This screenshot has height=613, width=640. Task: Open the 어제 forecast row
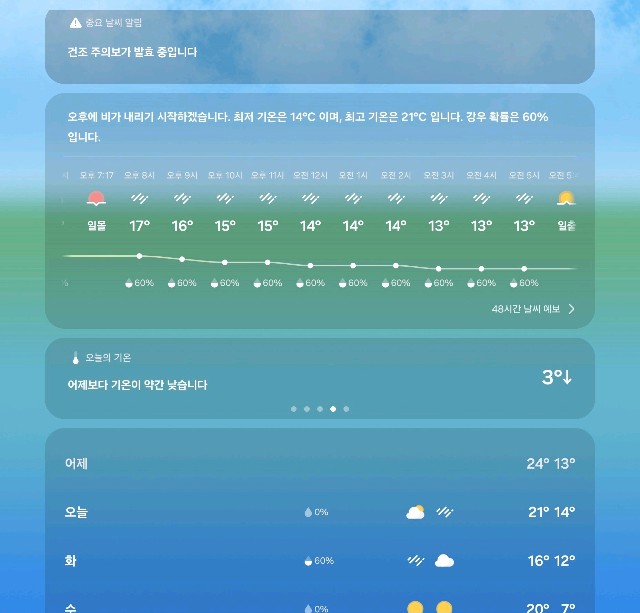pyautogui.click(x=319, y=464)
